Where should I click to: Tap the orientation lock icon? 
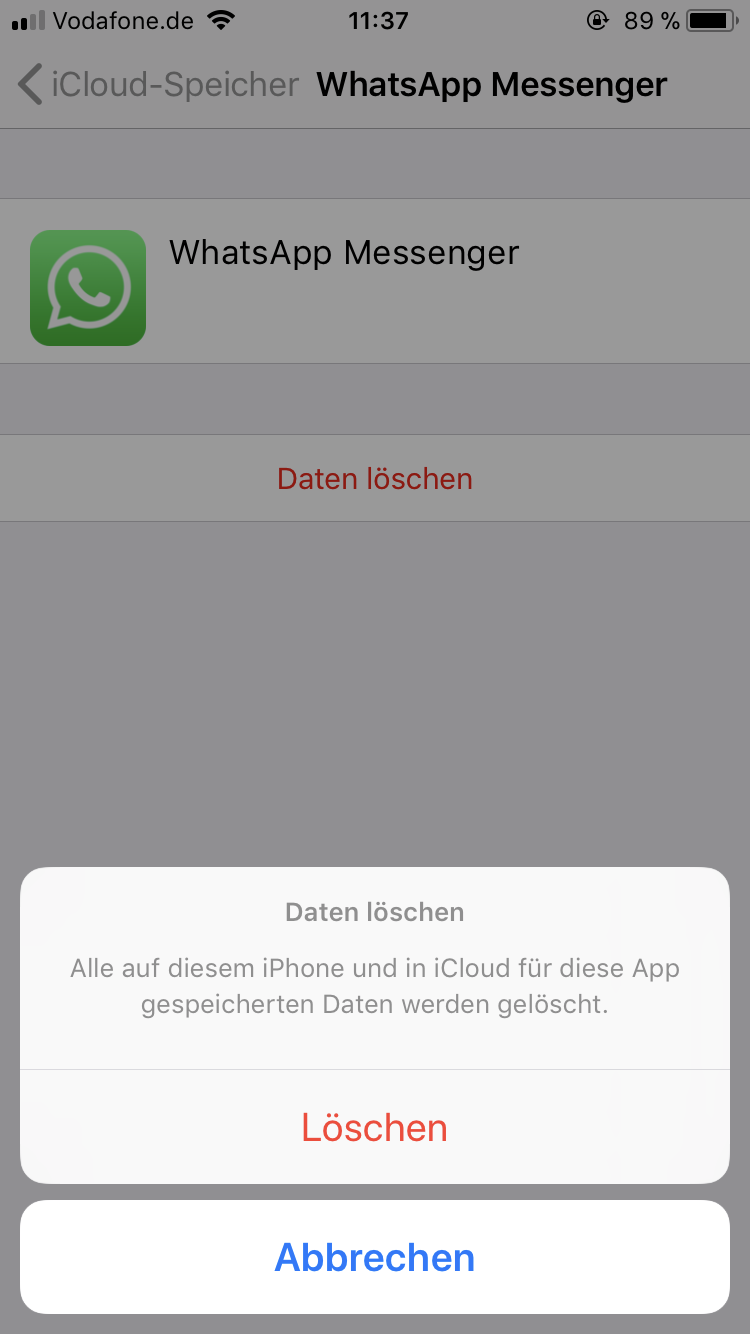point(597,19)
